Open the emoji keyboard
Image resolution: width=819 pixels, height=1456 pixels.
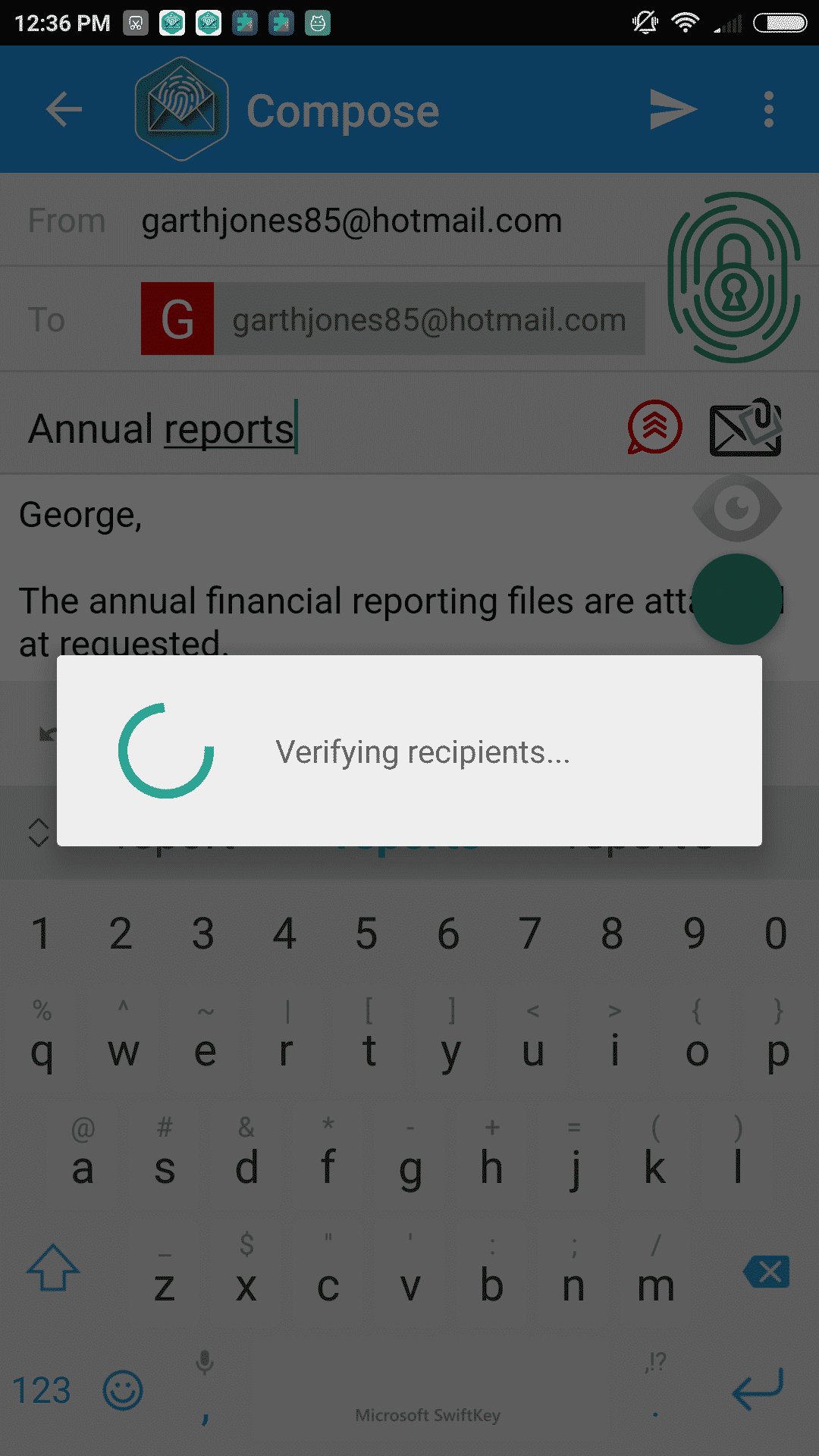click(x=122, y=1390)
